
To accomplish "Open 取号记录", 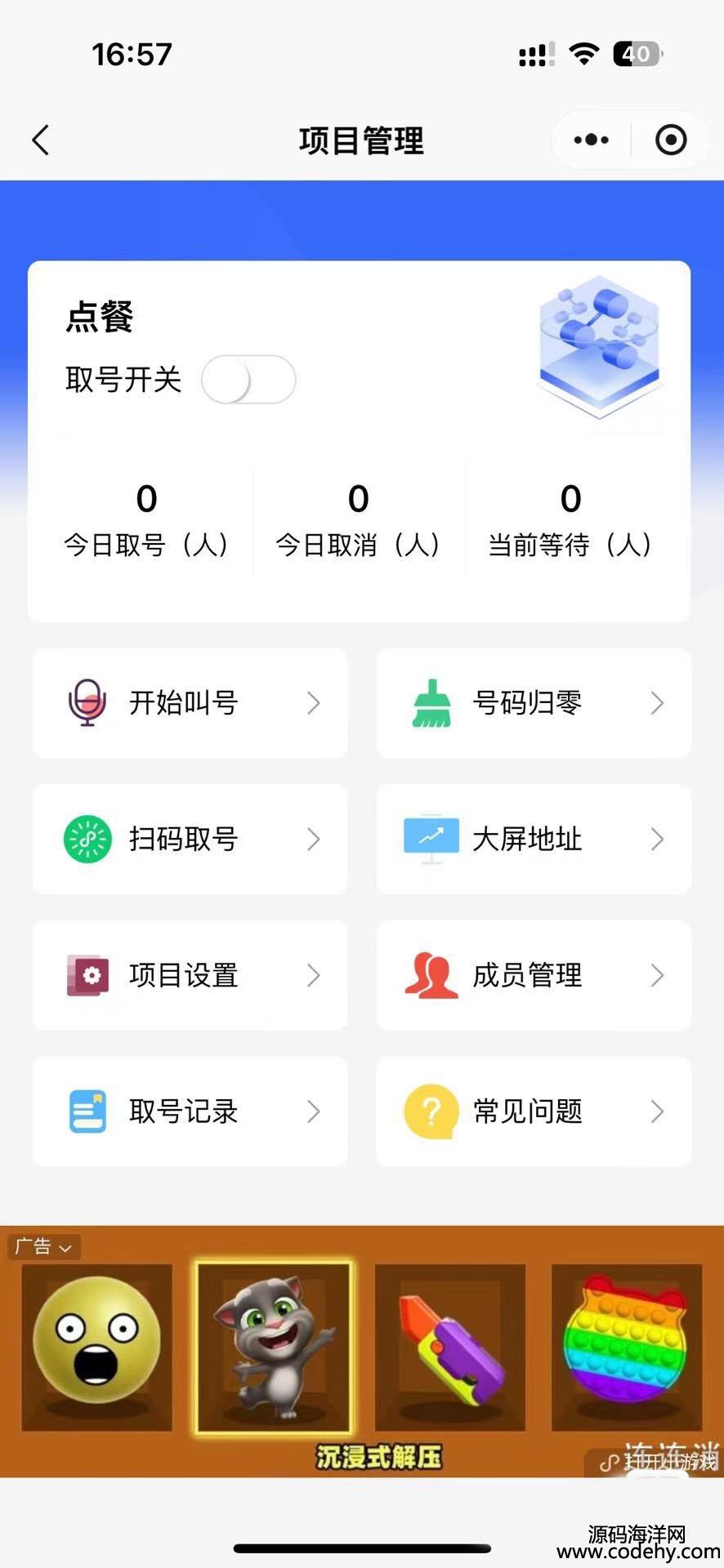I will [x=190, y=1111].
